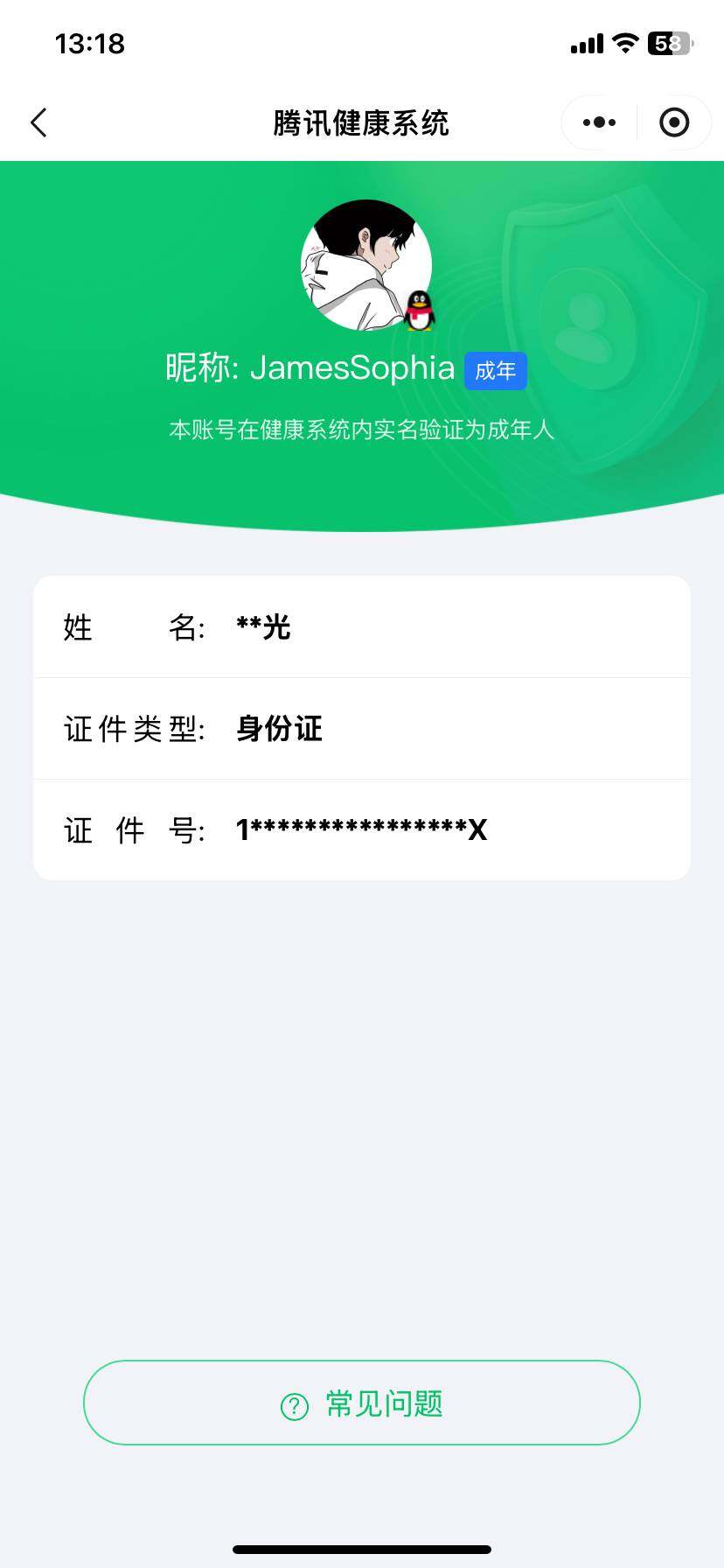The image size is (724, 1568).
Task: Tap the Wi-Fi icon in status bar
Action: [x=624, y=42]
